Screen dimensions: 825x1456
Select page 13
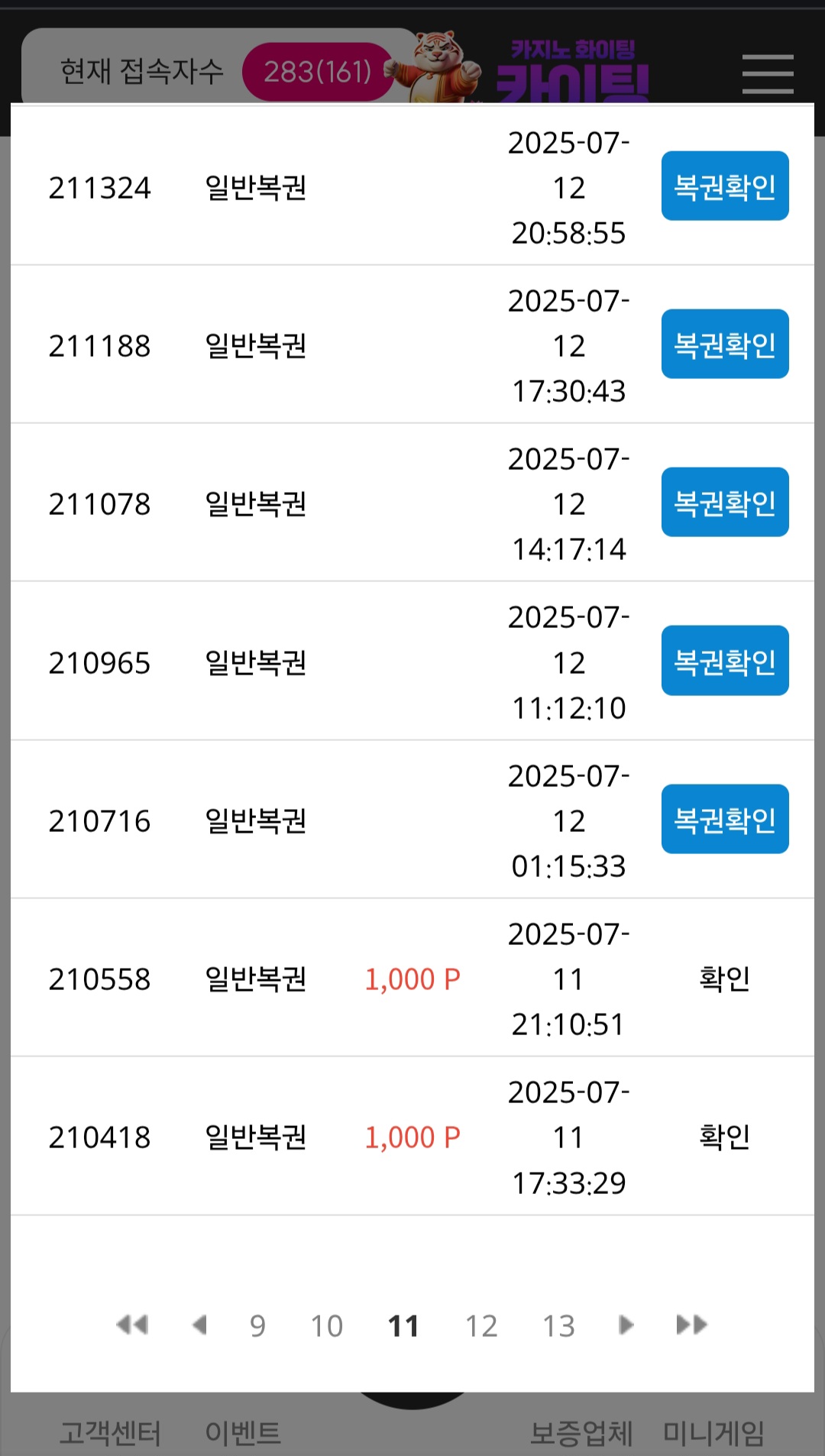click(x=559, y=1326)
